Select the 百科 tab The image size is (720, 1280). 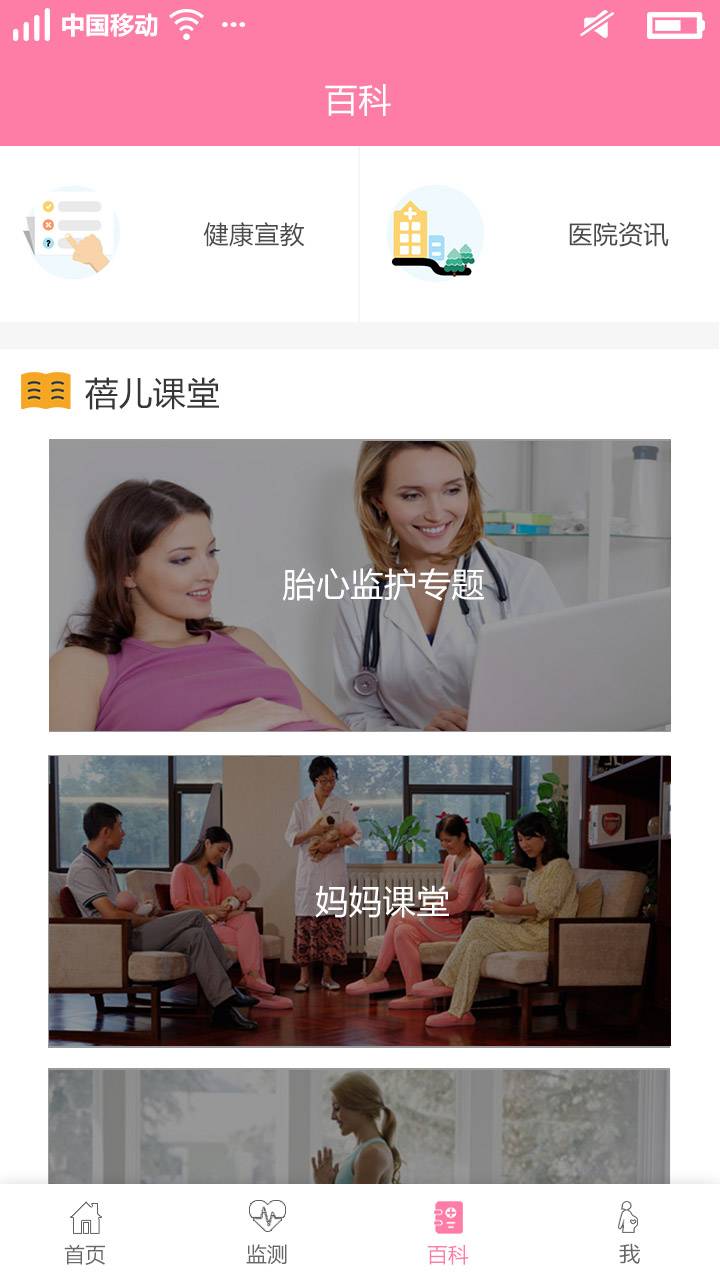coord(448,1233)
